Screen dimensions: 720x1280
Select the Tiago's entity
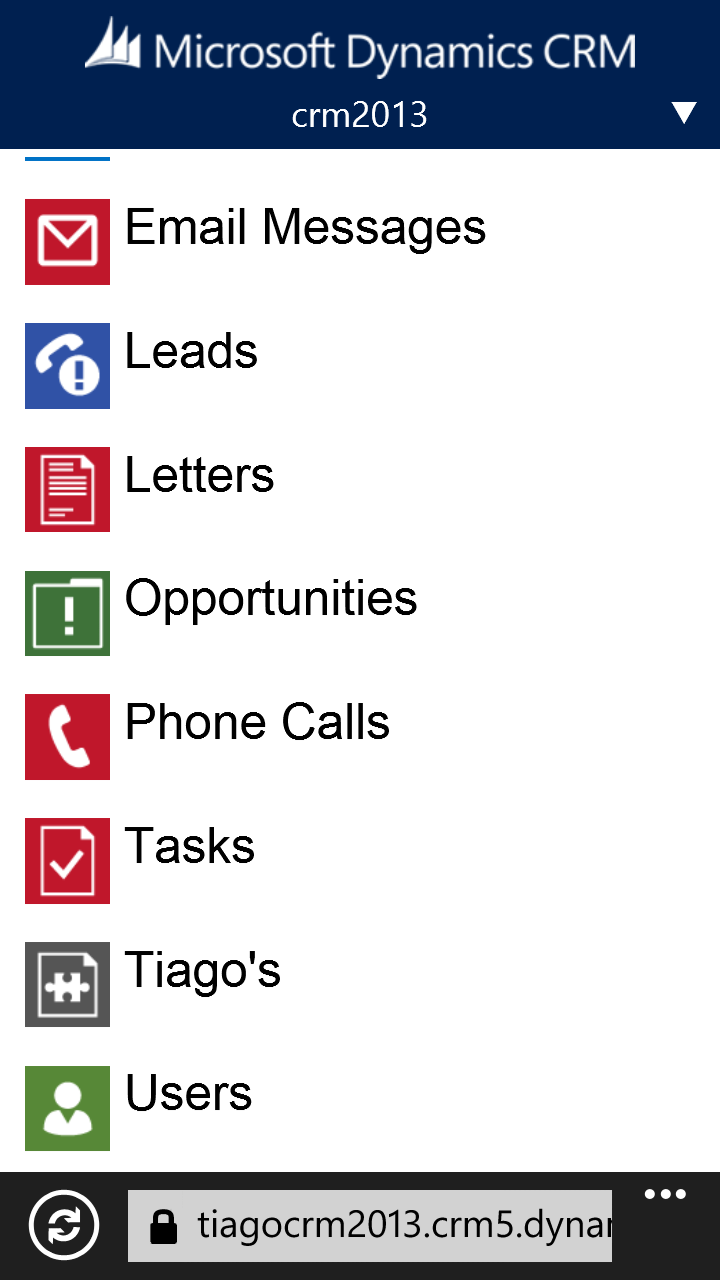pyautogui.click(x=203, y=972)
